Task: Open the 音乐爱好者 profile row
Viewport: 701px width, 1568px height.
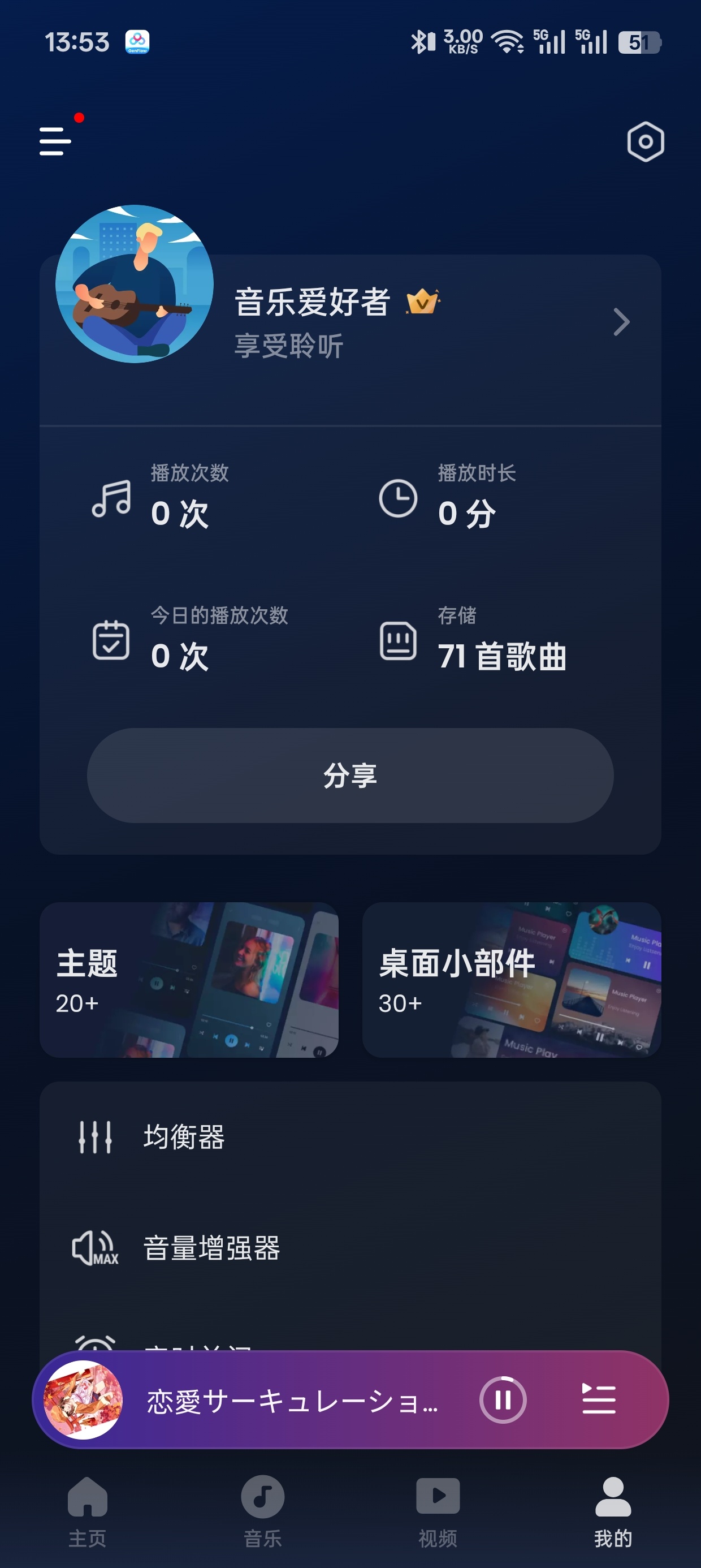Action: pyautogui.click(x=350, y=322)
